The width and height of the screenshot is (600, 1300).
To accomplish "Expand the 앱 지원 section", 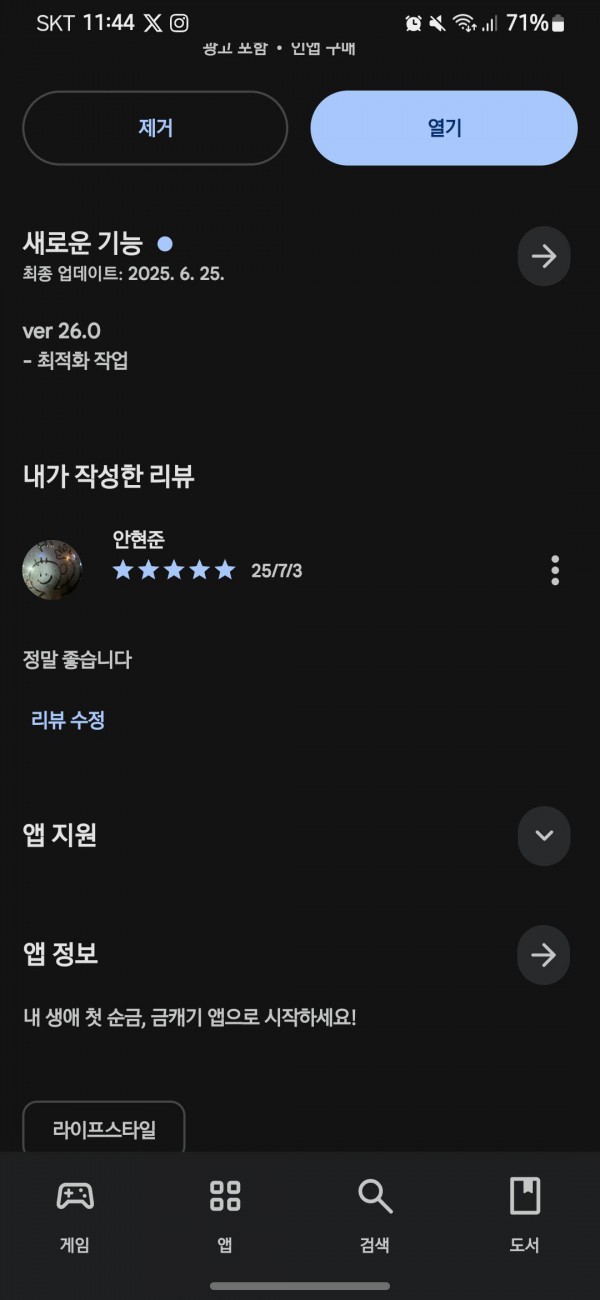I will pyautogui.click(x=544, y=836).
